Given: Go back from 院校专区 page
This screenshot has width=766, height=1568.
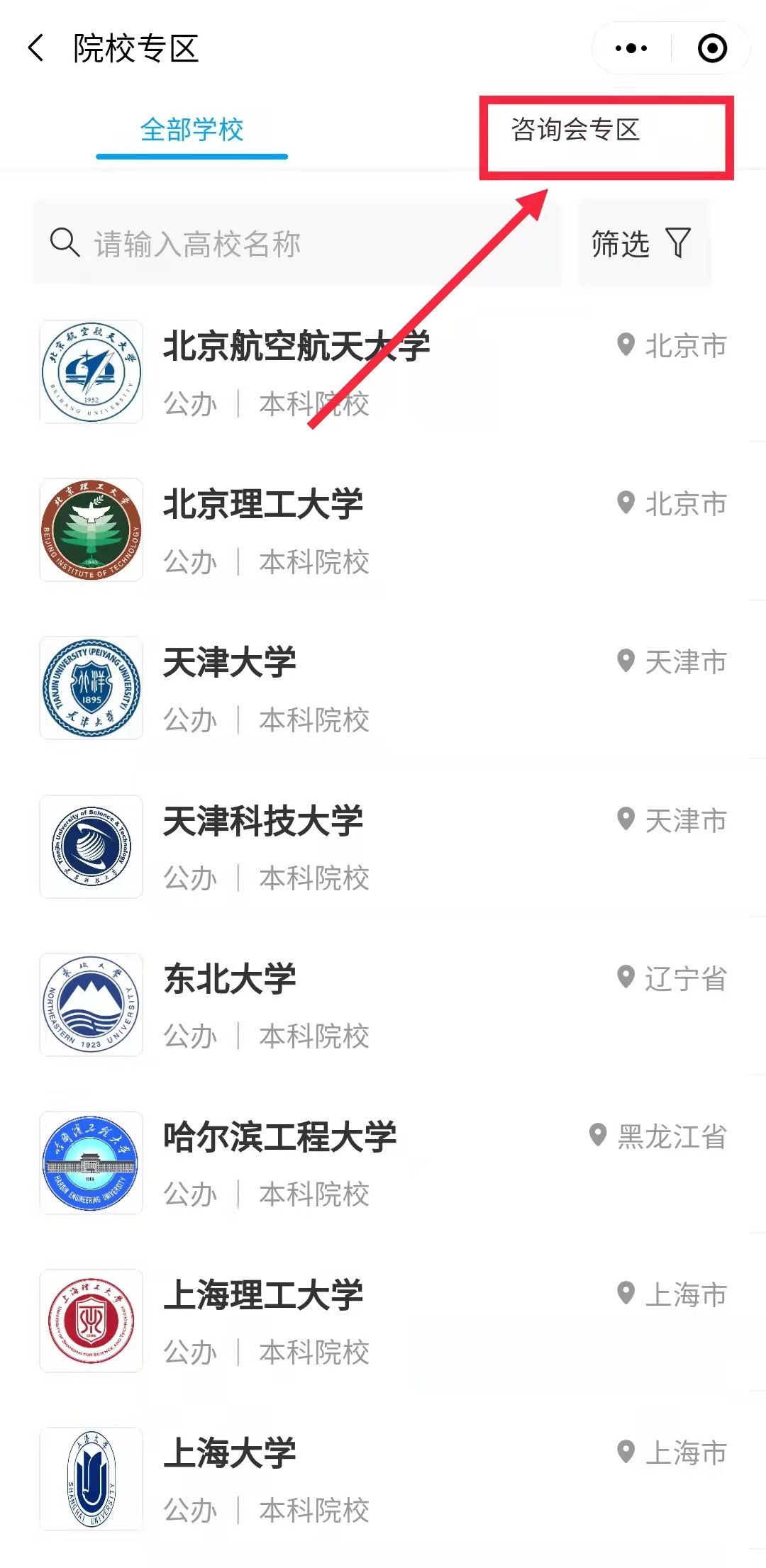Looking at the screenshot, I should (x=37, y=48).
